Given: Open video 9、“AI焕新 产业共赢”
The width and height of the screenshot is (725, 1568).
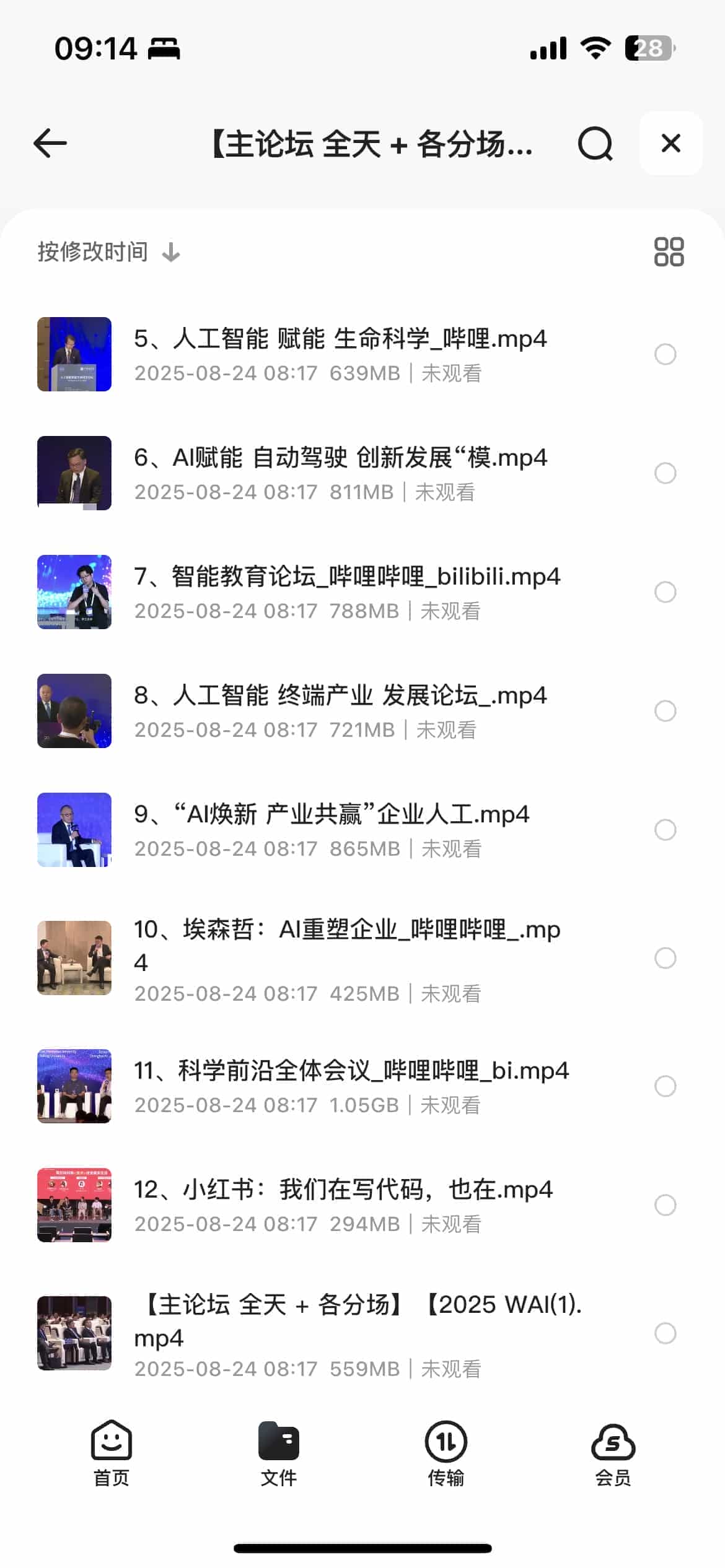Looking at the screenshot, I should [x=332, y=829].
